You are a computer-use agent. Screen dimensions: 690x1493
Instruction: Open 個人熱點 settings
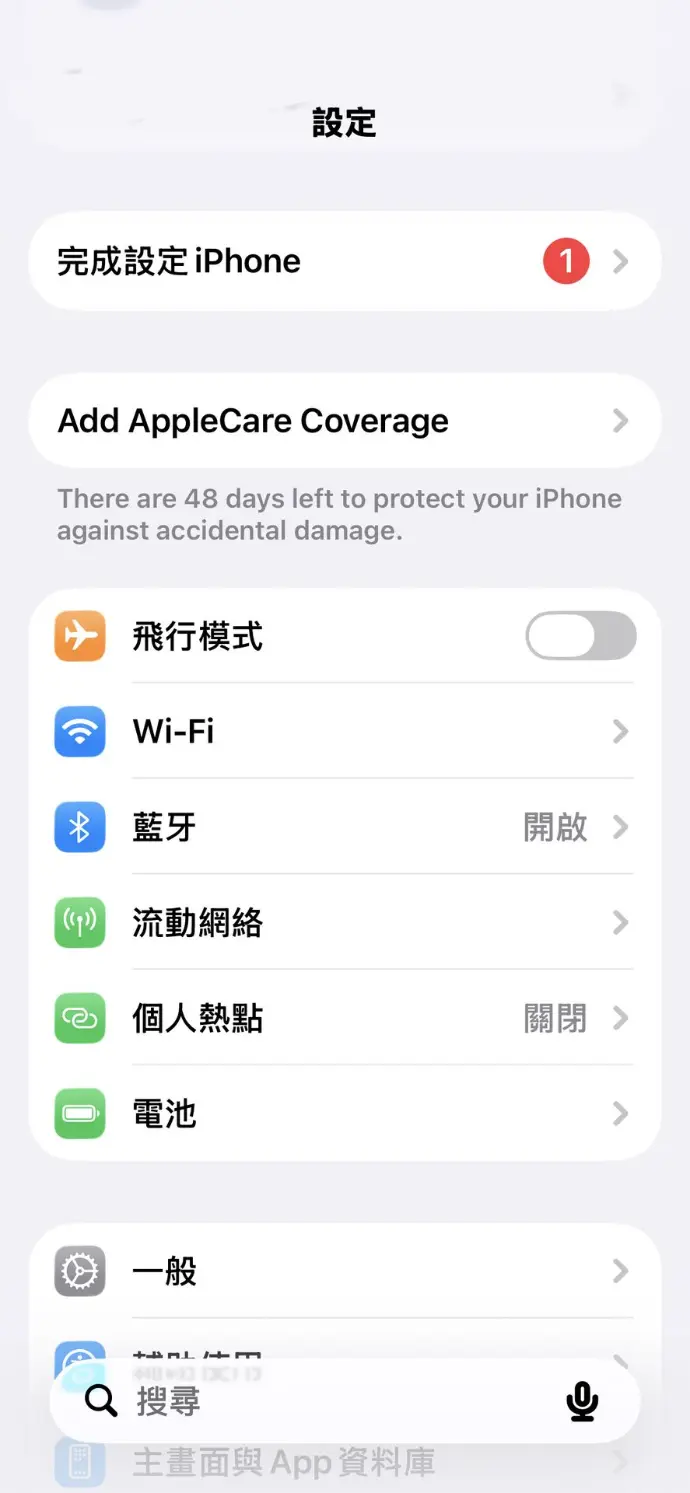pos(345,1018)
